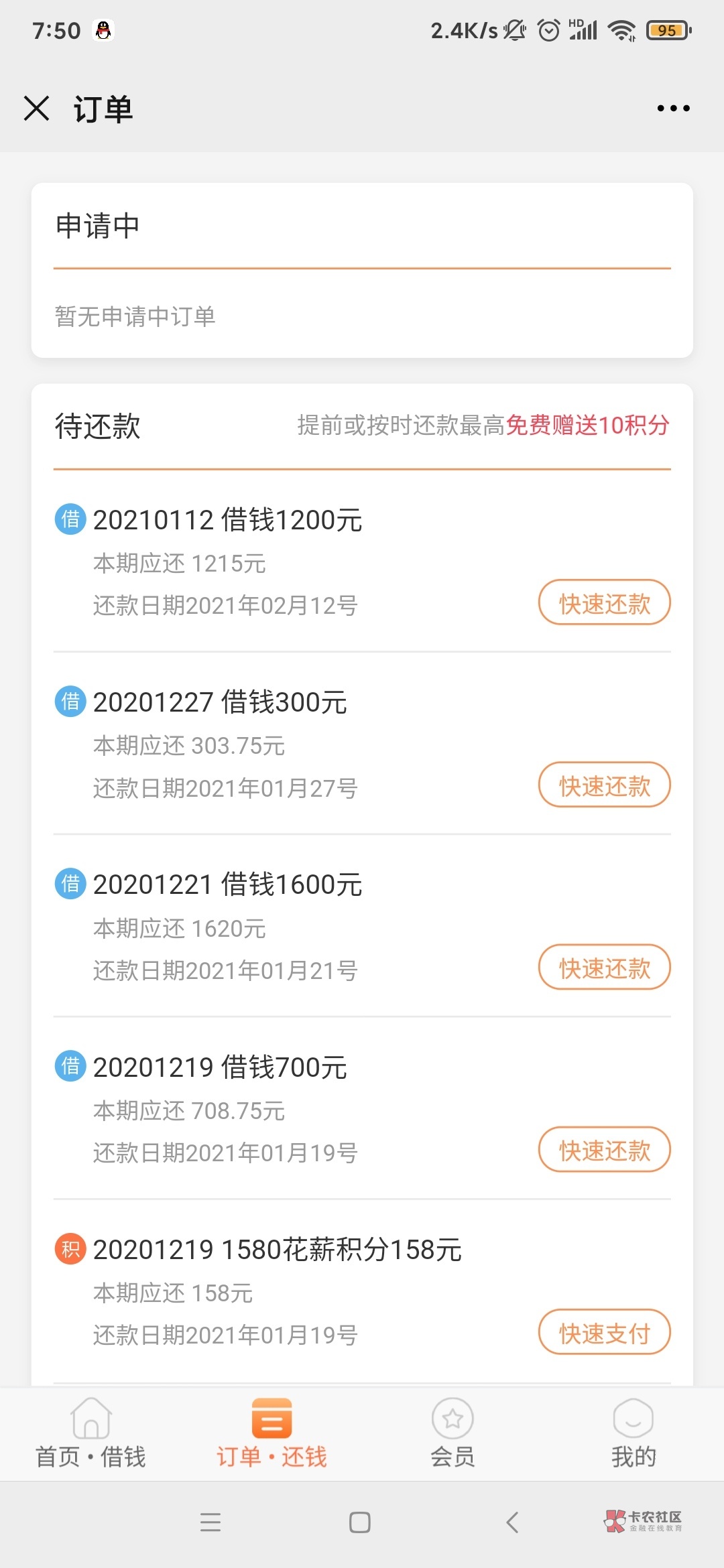Open the three-dot overflow menu

click(x=673, y=108)
